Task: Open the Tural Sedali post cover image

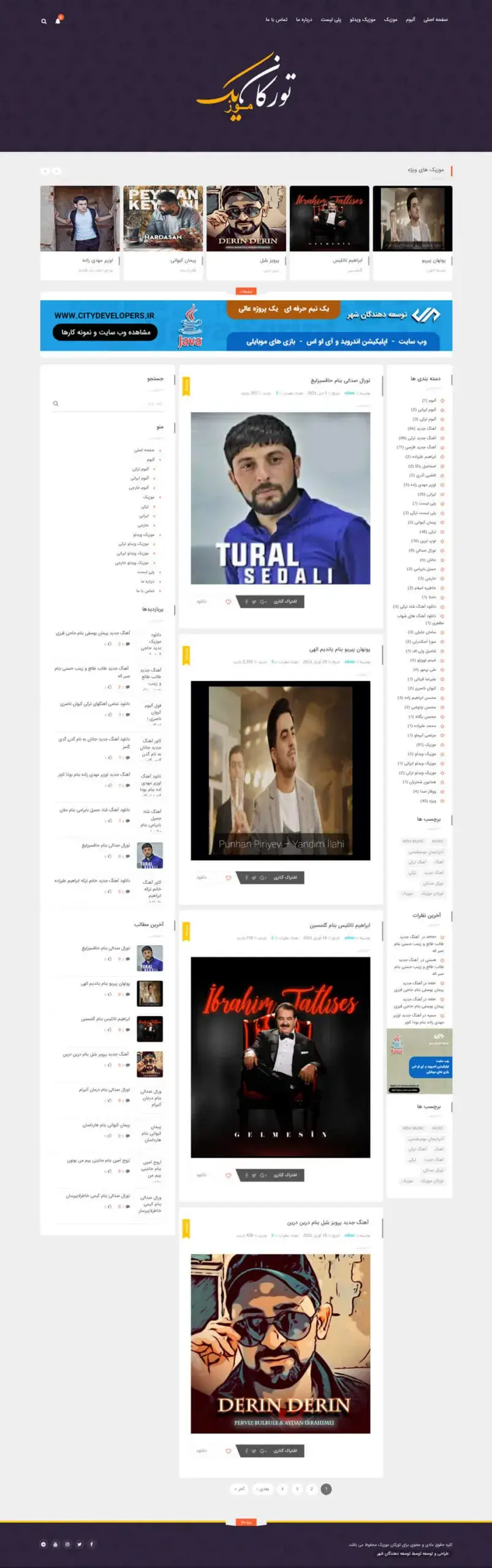Action: point(281,498)
